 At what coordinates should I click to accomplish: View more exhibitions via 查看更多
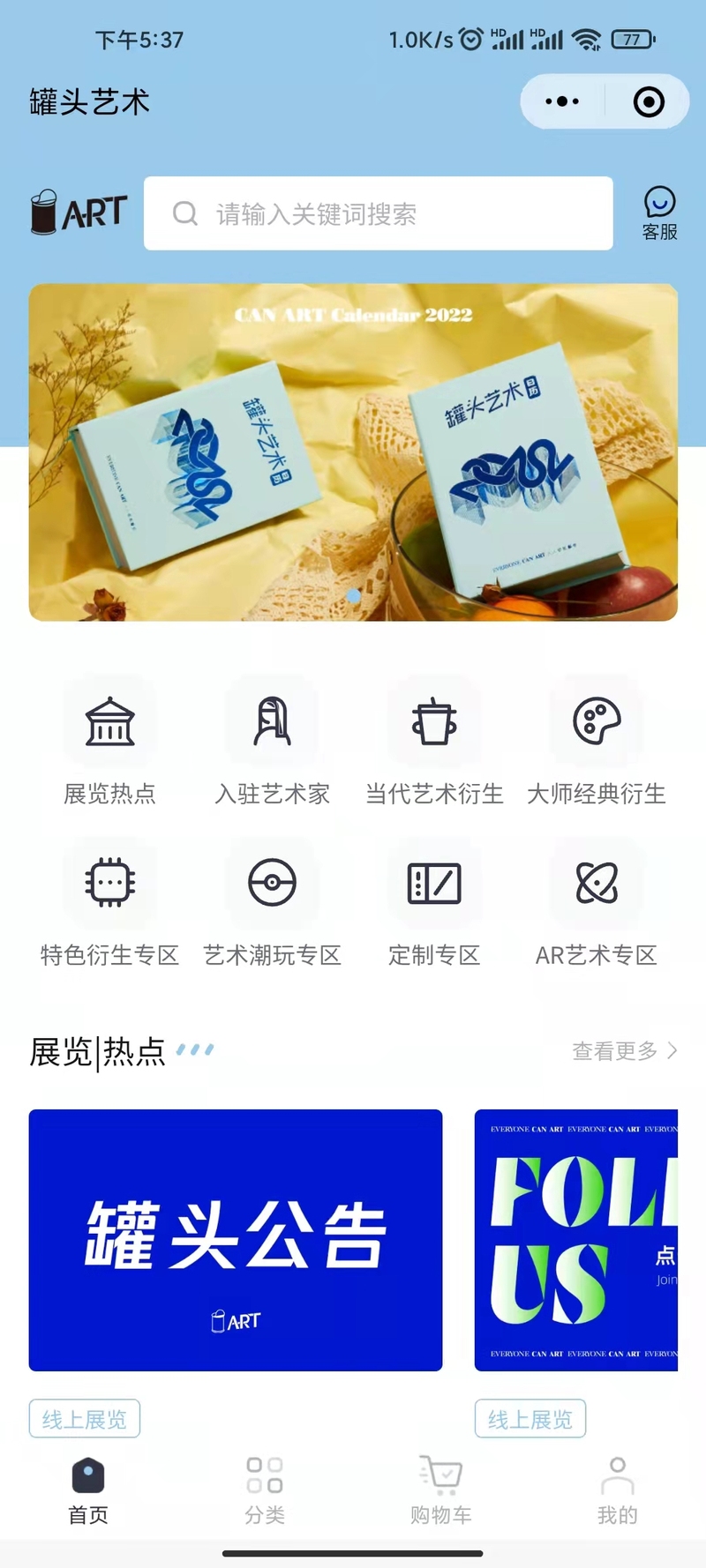point(625,1050)
